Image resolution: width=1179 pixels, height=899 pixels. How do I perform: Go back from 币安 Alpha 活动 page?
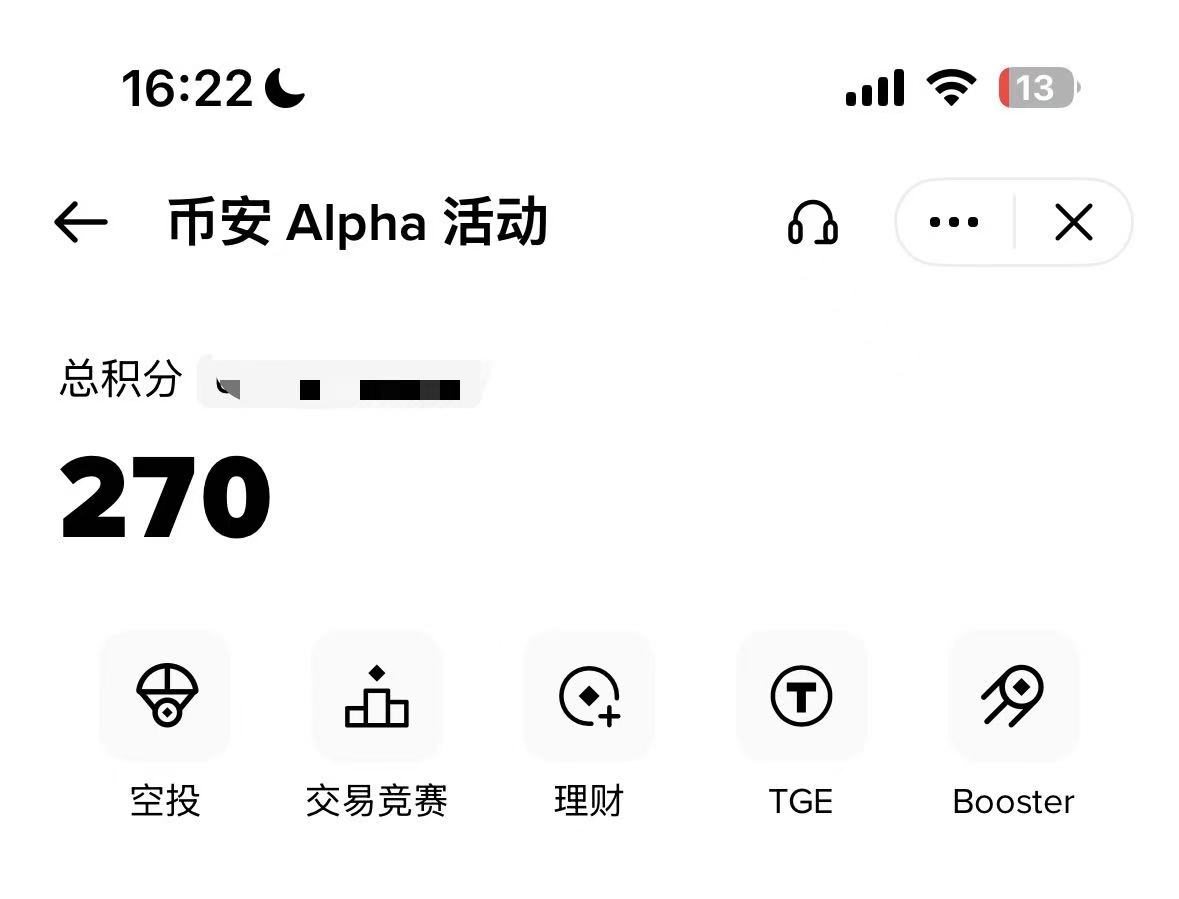point(80,222)
